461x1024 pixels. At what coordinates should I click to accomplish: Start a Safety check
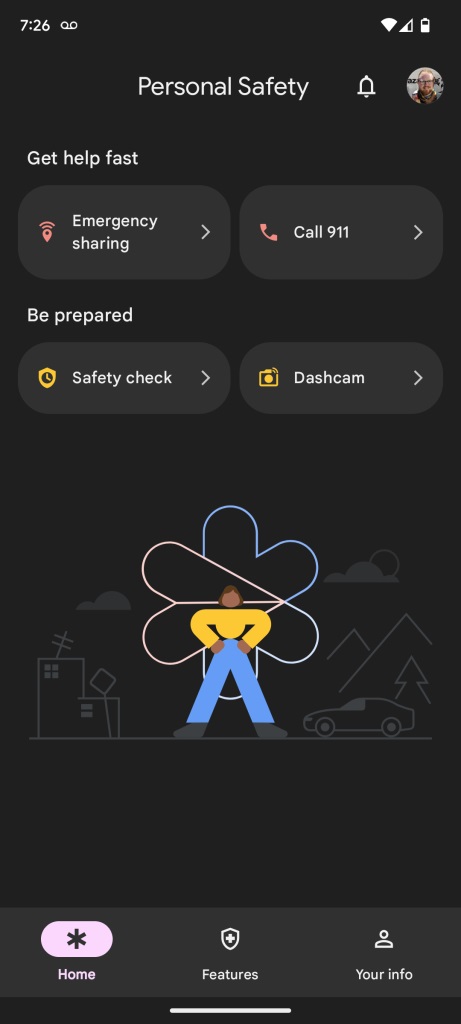(x=124, y=378)
